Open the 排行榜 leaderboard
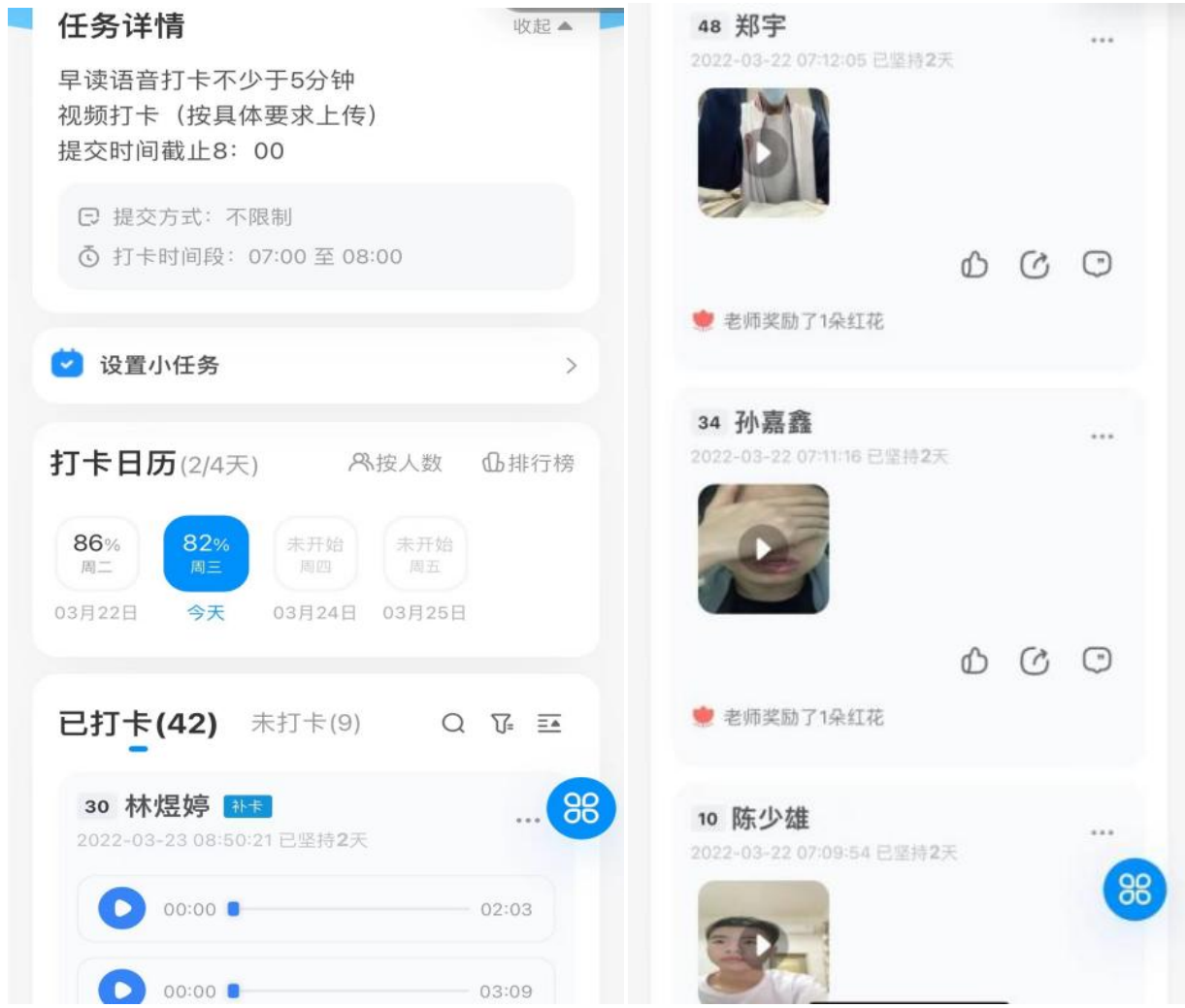 click(x=529, y=463)
